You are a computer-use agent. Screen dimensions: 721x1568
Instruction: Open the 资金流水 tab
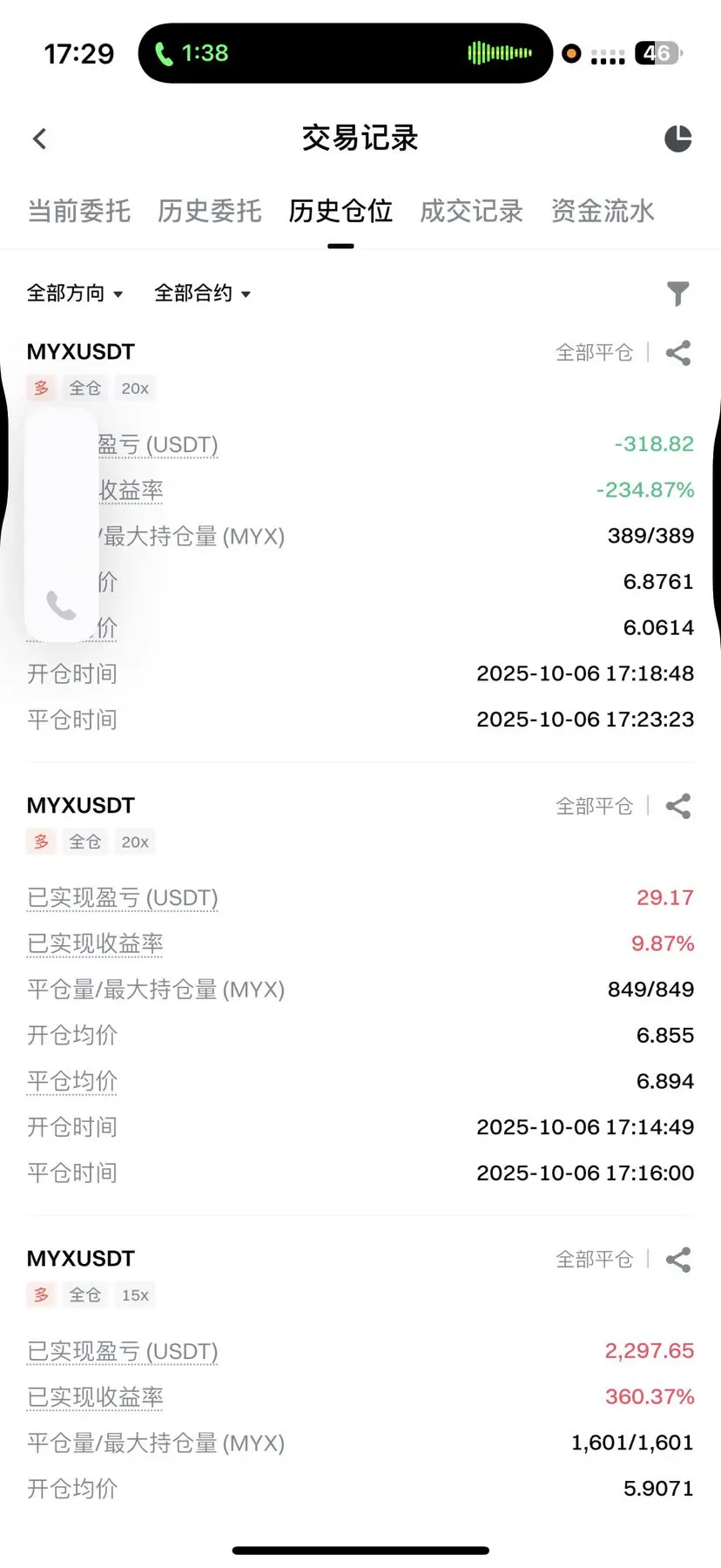[x=602, y=211]
